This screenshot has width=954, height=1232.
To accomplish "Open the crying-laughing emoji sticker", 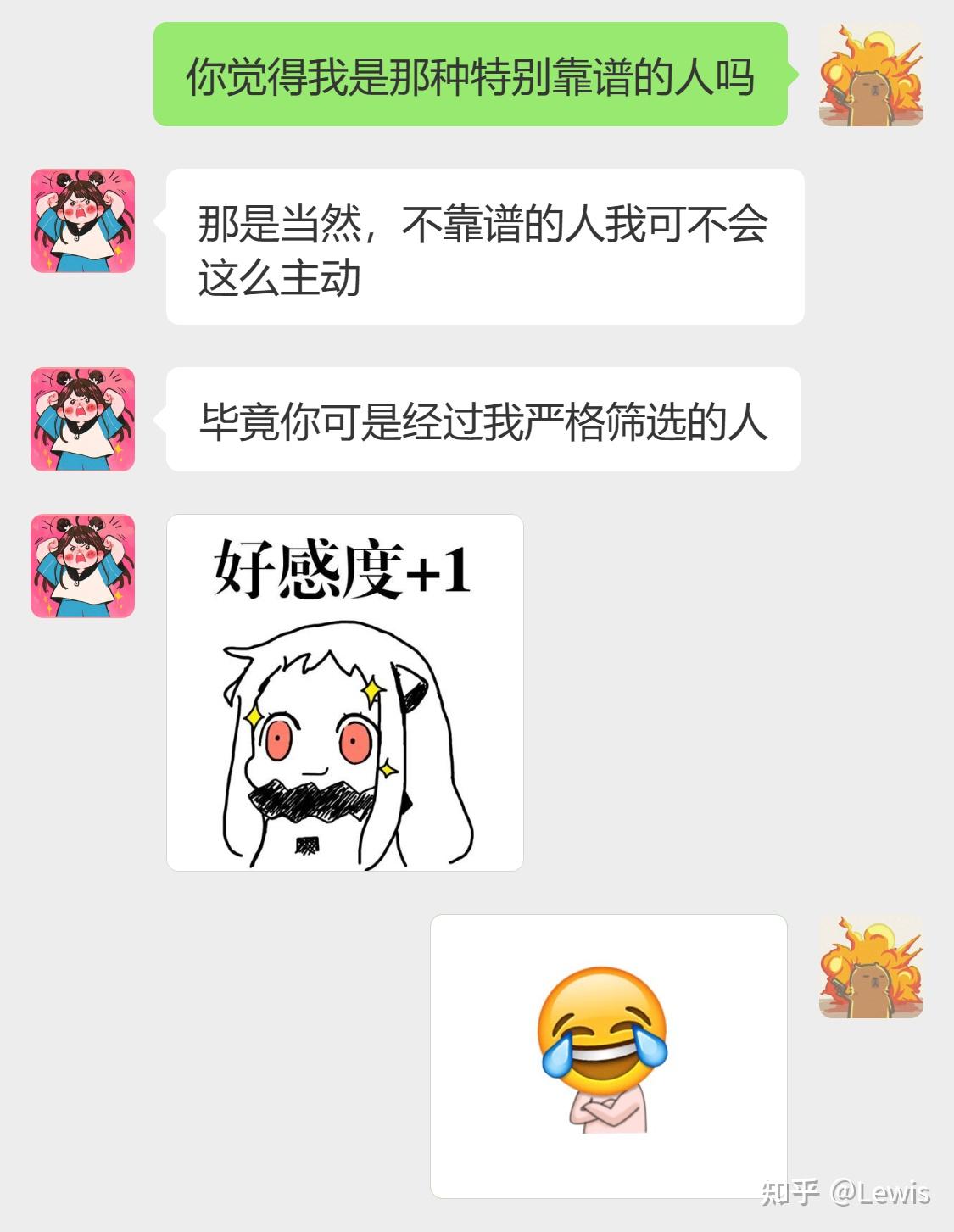I will (x=608, y=1055).
